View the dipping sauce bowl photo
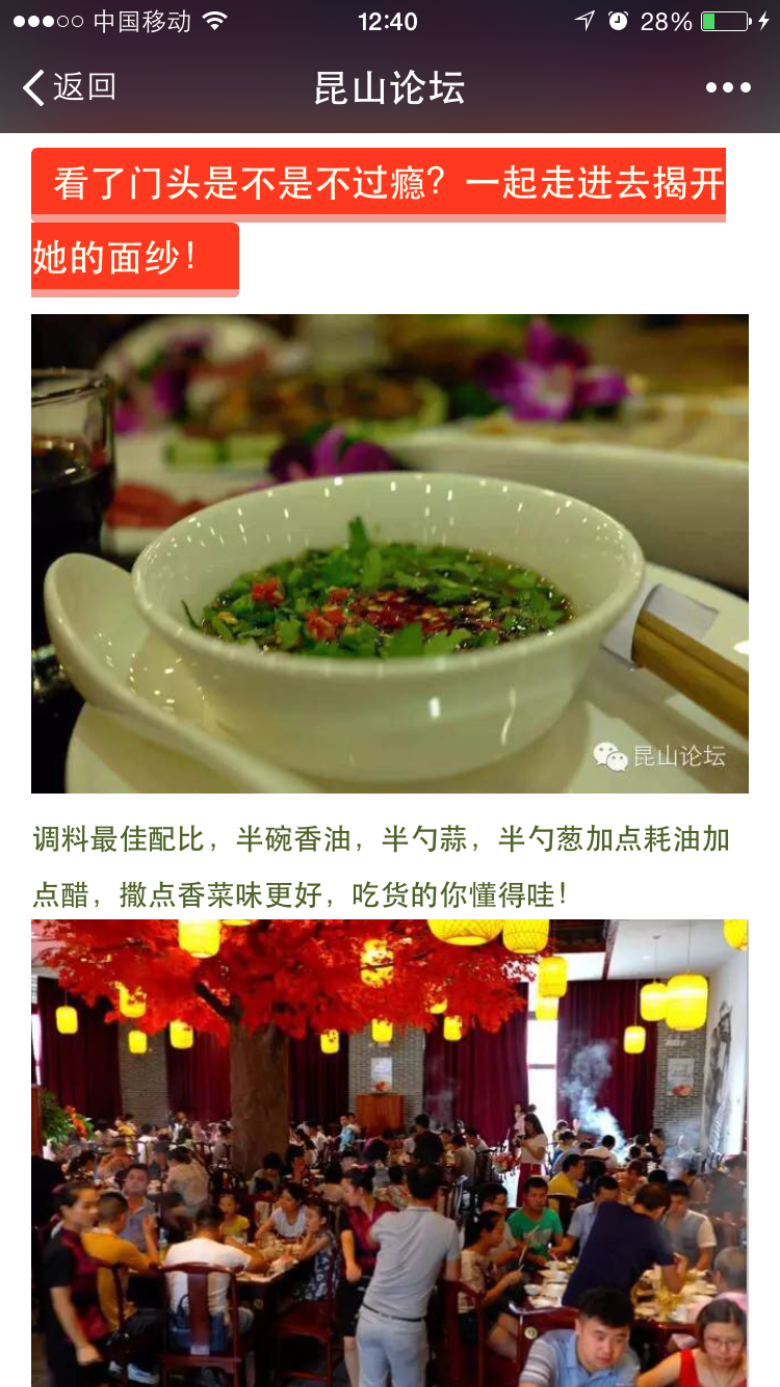 [x=390, y=554]
